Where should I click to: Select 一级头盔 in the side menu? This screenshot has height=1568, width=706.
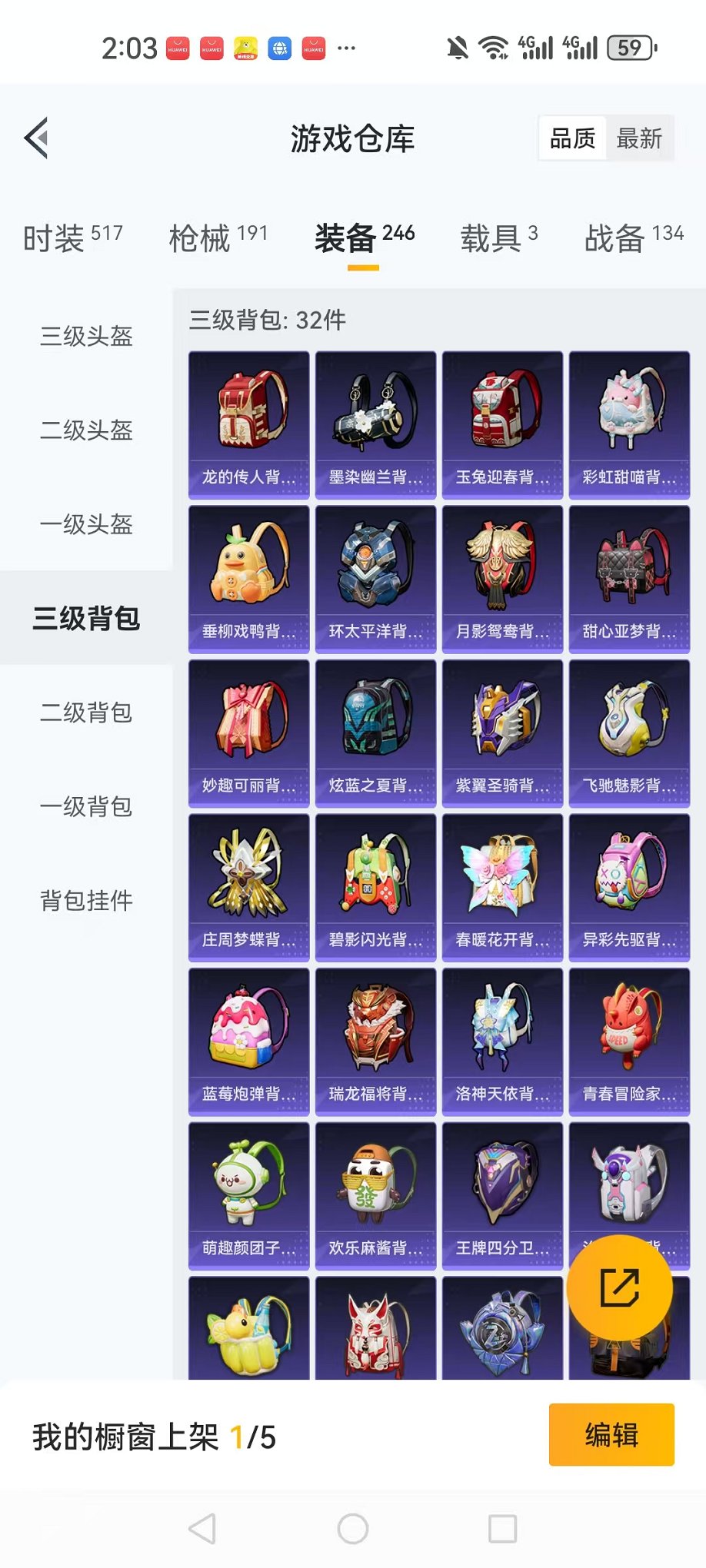(x=86, y=525)
